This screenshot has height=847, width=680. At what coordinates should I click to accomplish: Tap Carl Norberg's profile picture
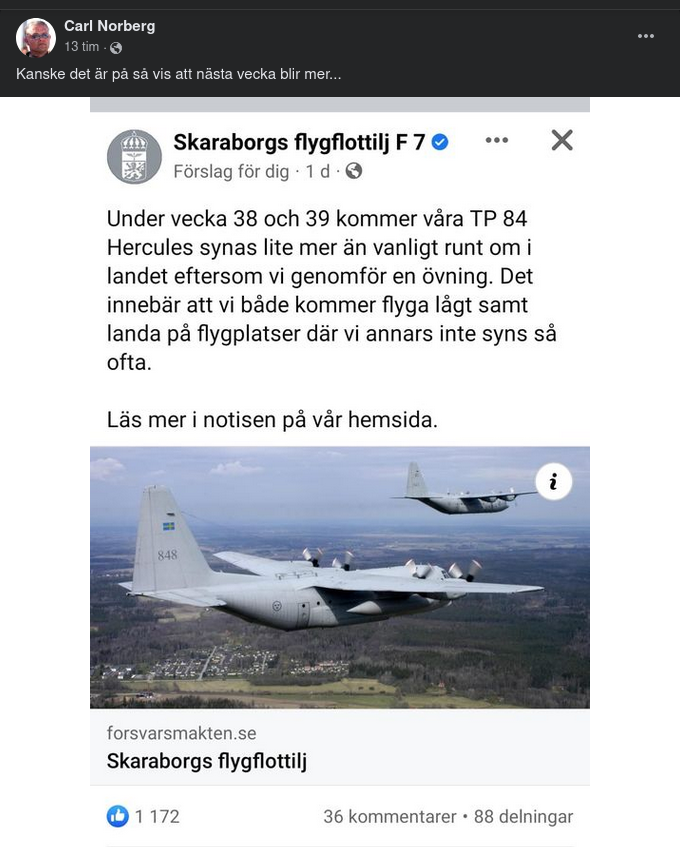[36, 37]
